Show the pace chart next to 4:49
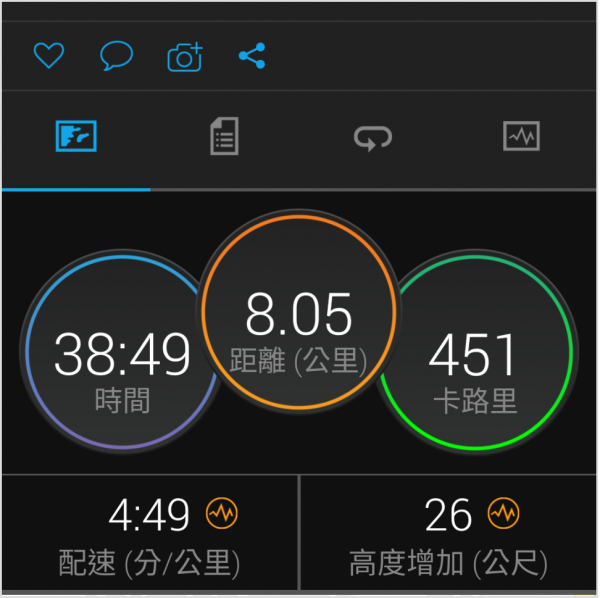 pyautogui.click(x=222, y=514)
